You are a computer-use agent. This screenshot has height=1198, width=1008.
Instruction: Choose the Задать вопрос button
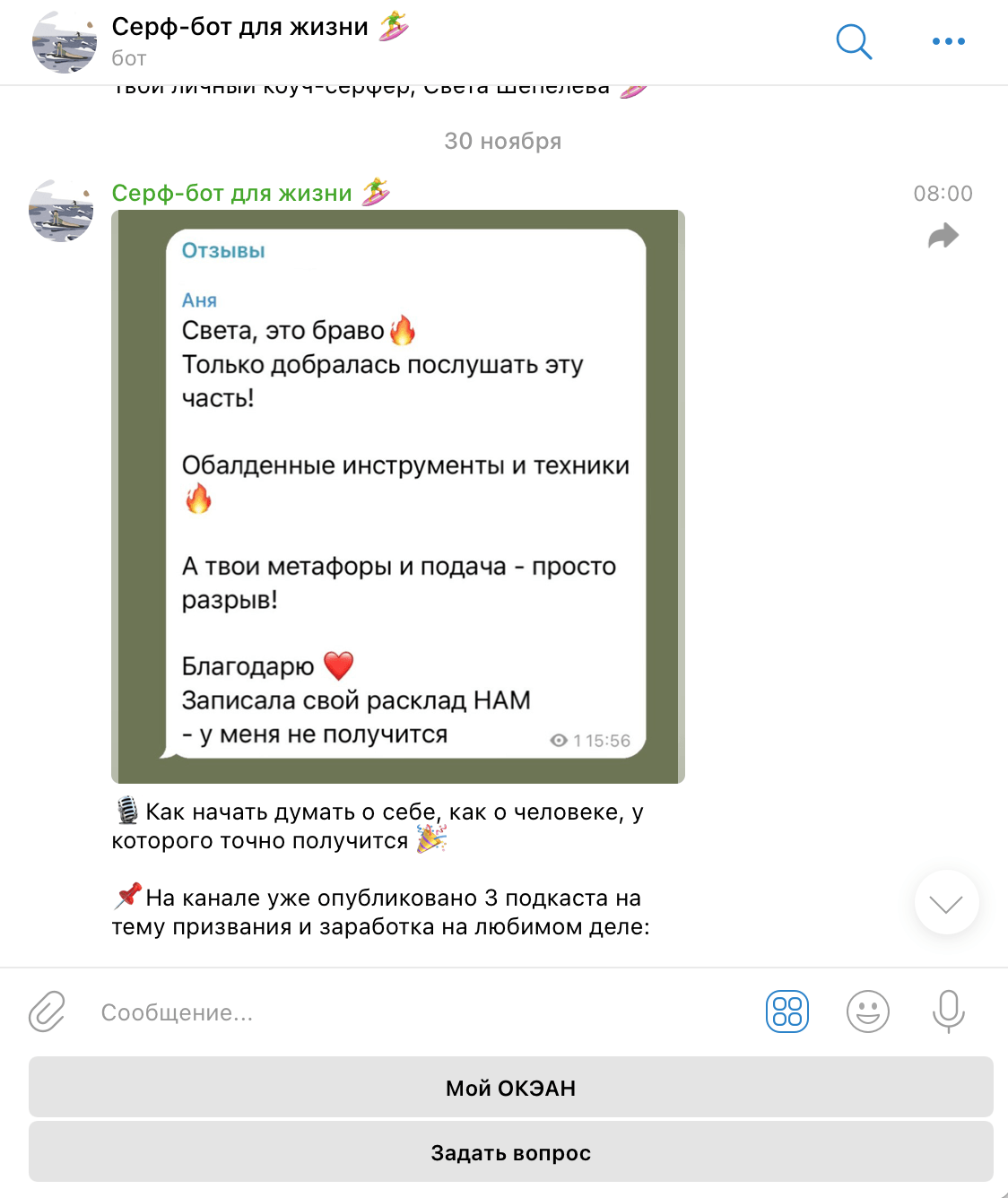[x=510, y=1152]
